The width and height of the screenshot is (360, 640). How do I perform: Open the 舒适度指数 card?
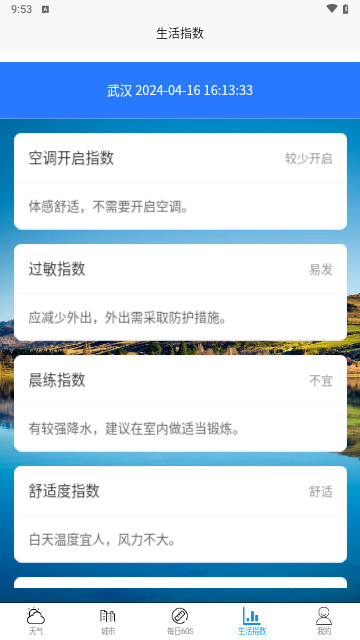180,514
